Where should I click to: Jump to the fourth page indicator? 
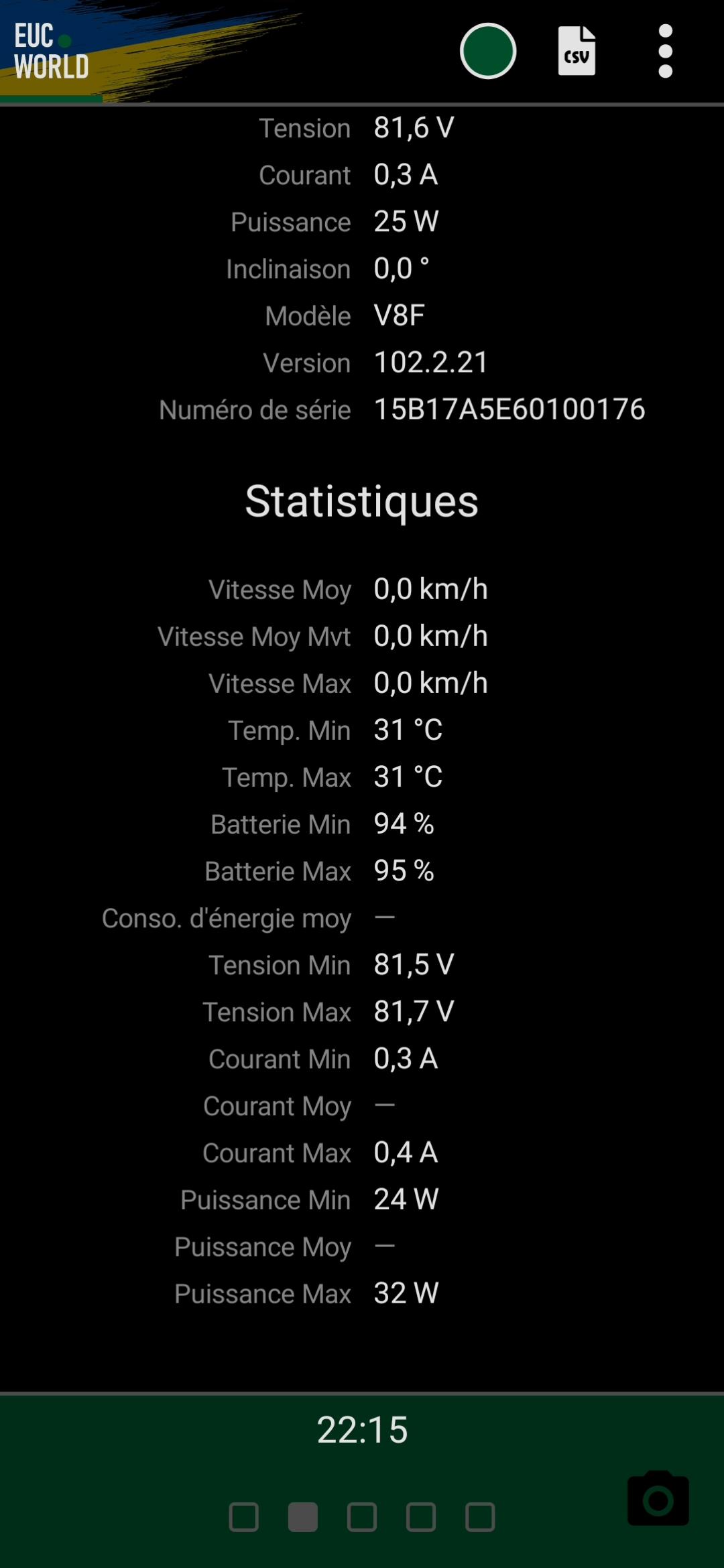[x=420, y=1517]
